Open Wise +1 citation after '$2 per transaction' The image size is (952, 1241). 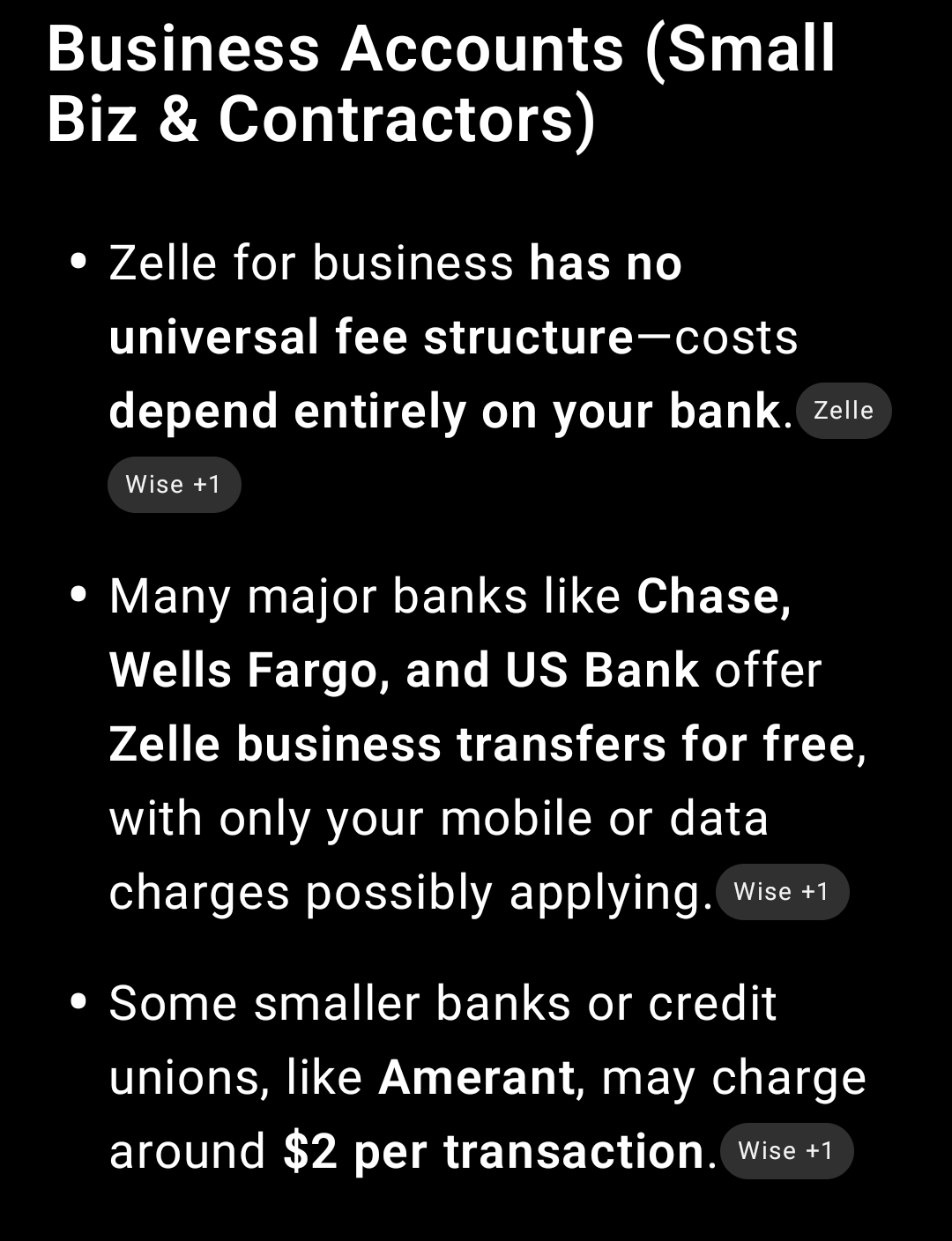pyautogui.click(x=786, y=1151)
